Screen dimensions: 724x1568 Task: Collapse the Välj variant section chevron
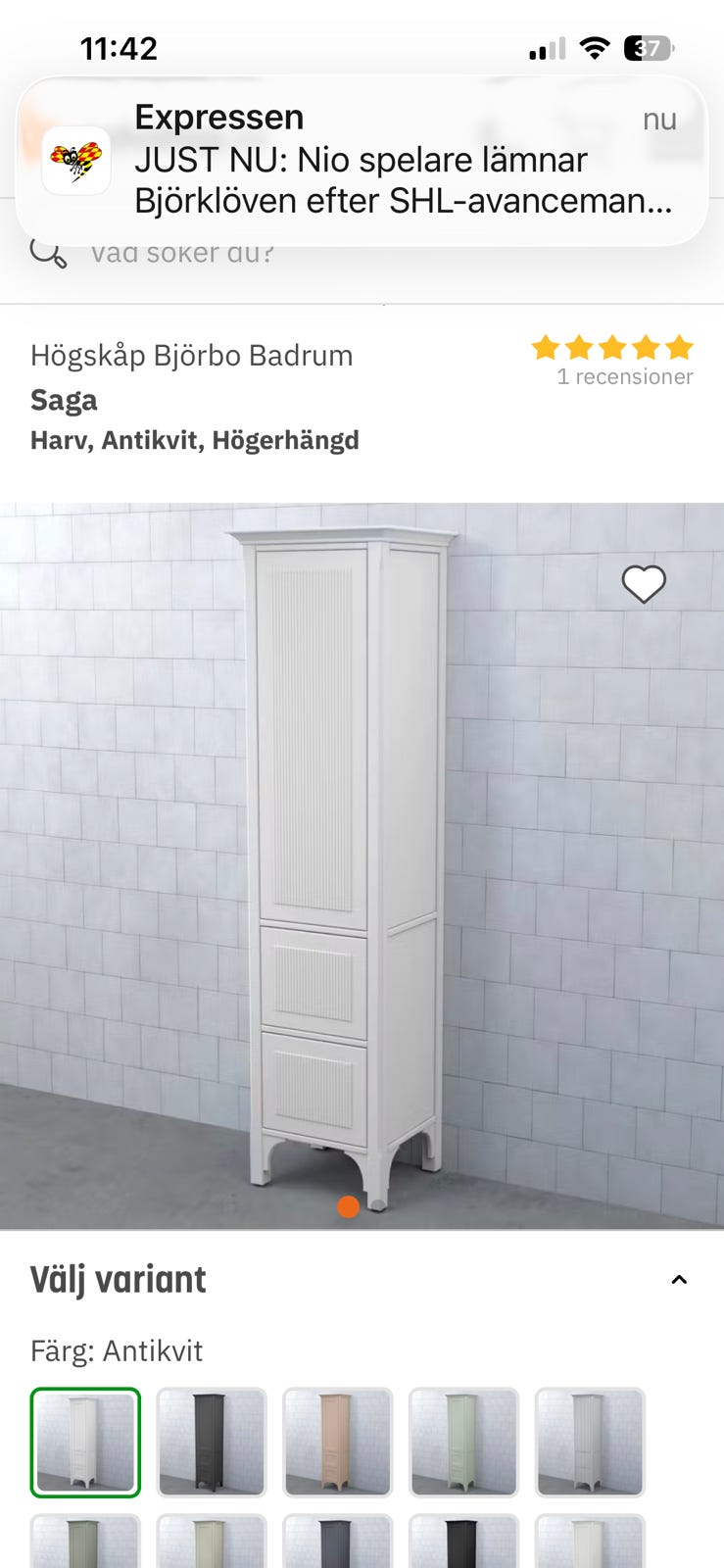pos(680,1279)
